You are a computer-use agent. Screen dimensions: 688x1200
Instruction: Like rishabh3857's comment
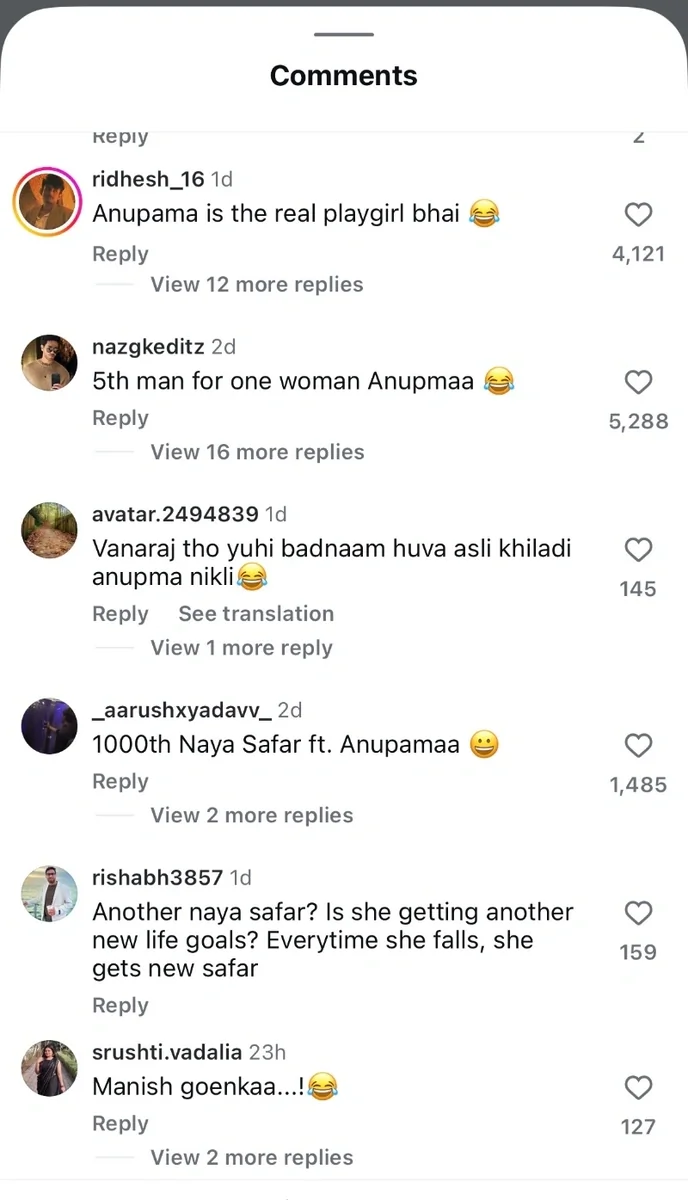pyautogui.click(x=638, y=912)
